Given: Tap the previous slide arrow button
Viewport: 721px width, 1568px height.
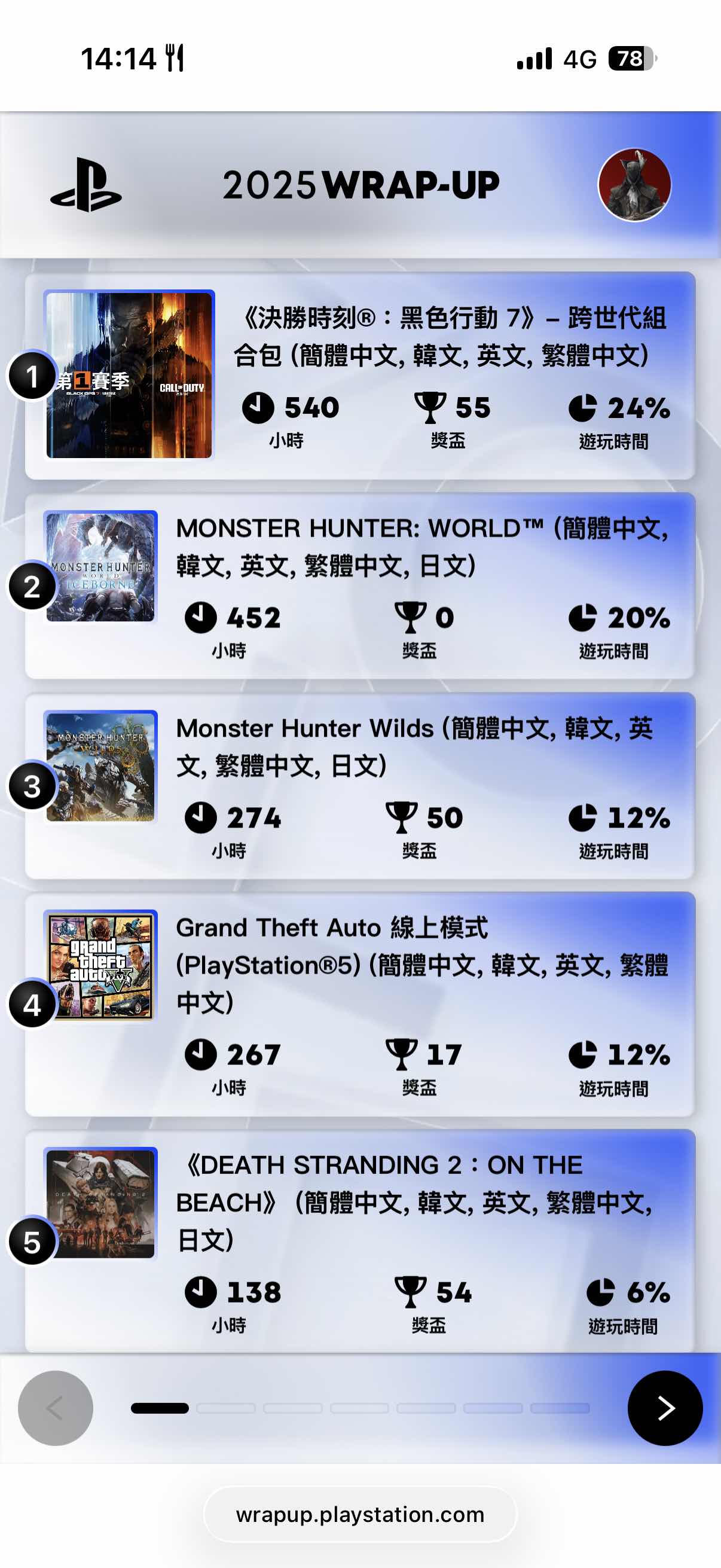Looking at the screenshot, I should (56, 1408).
